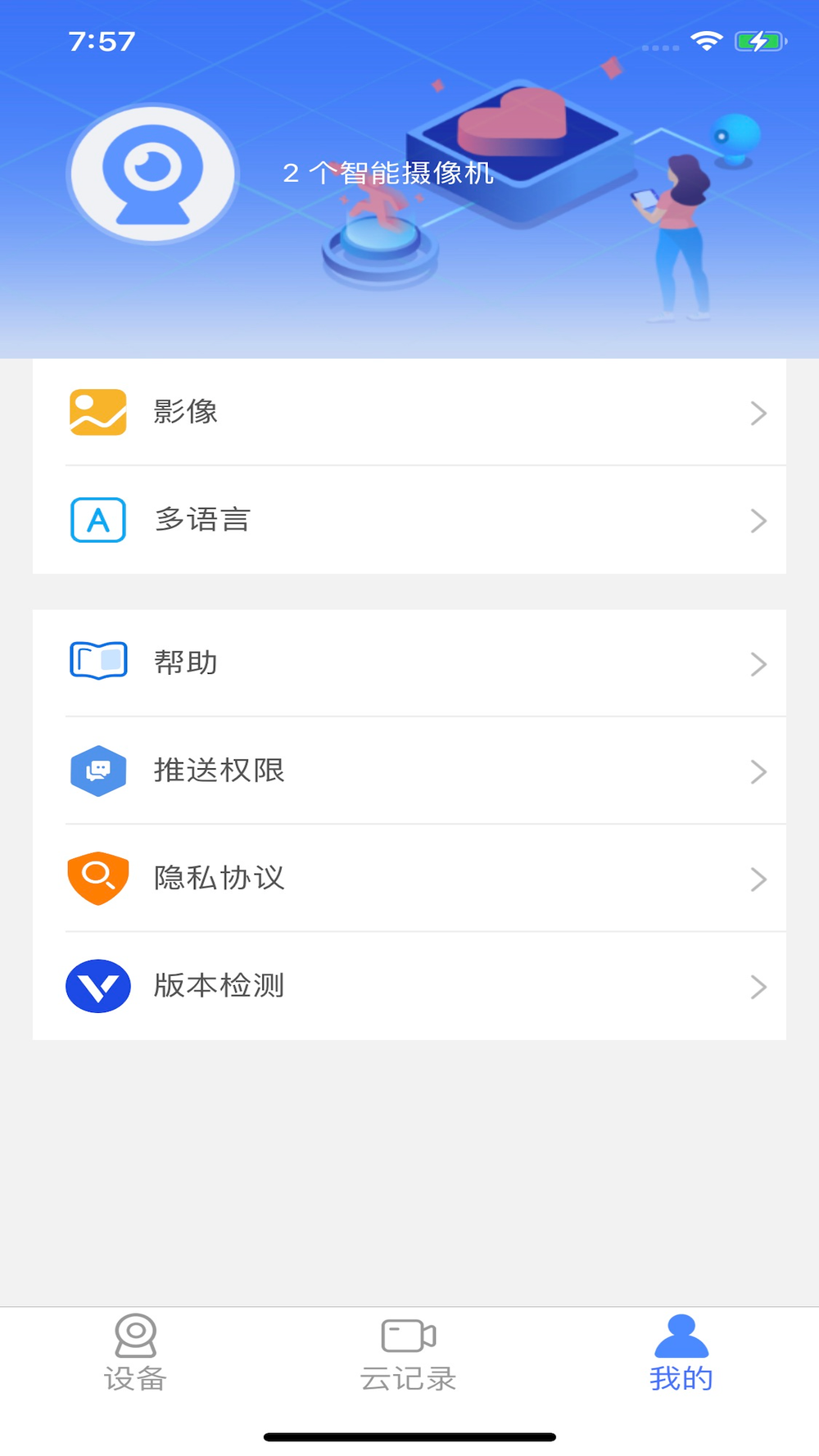Select the blue 'V' version check icon
This screenshot has width=819, height=1456.
pos(97,986)
